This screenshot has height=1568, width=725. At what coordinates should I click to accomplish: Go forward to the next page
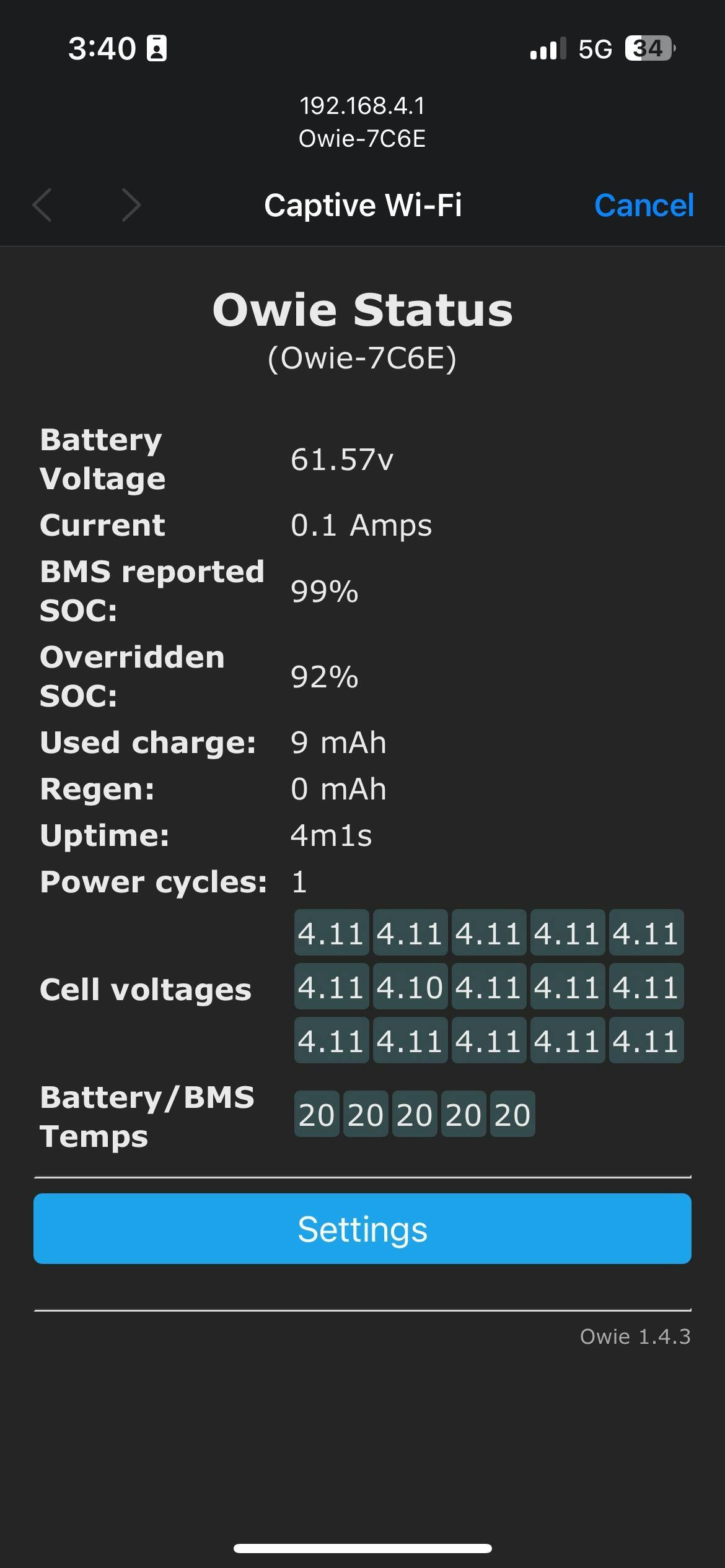click(x=131, y=205)
